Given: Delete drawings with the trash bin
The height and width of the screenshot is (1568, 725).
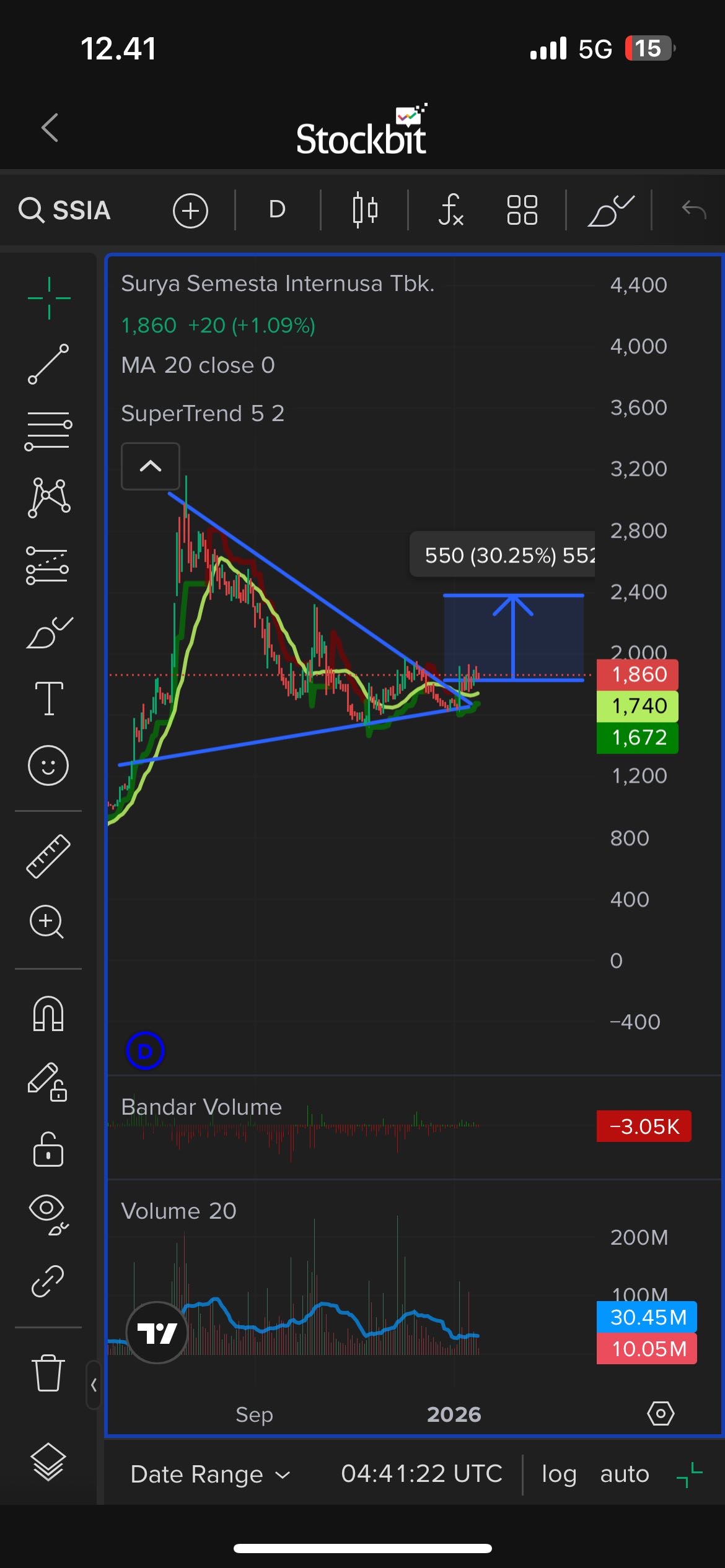Looking at the screenshot, I should (48, 1373).
